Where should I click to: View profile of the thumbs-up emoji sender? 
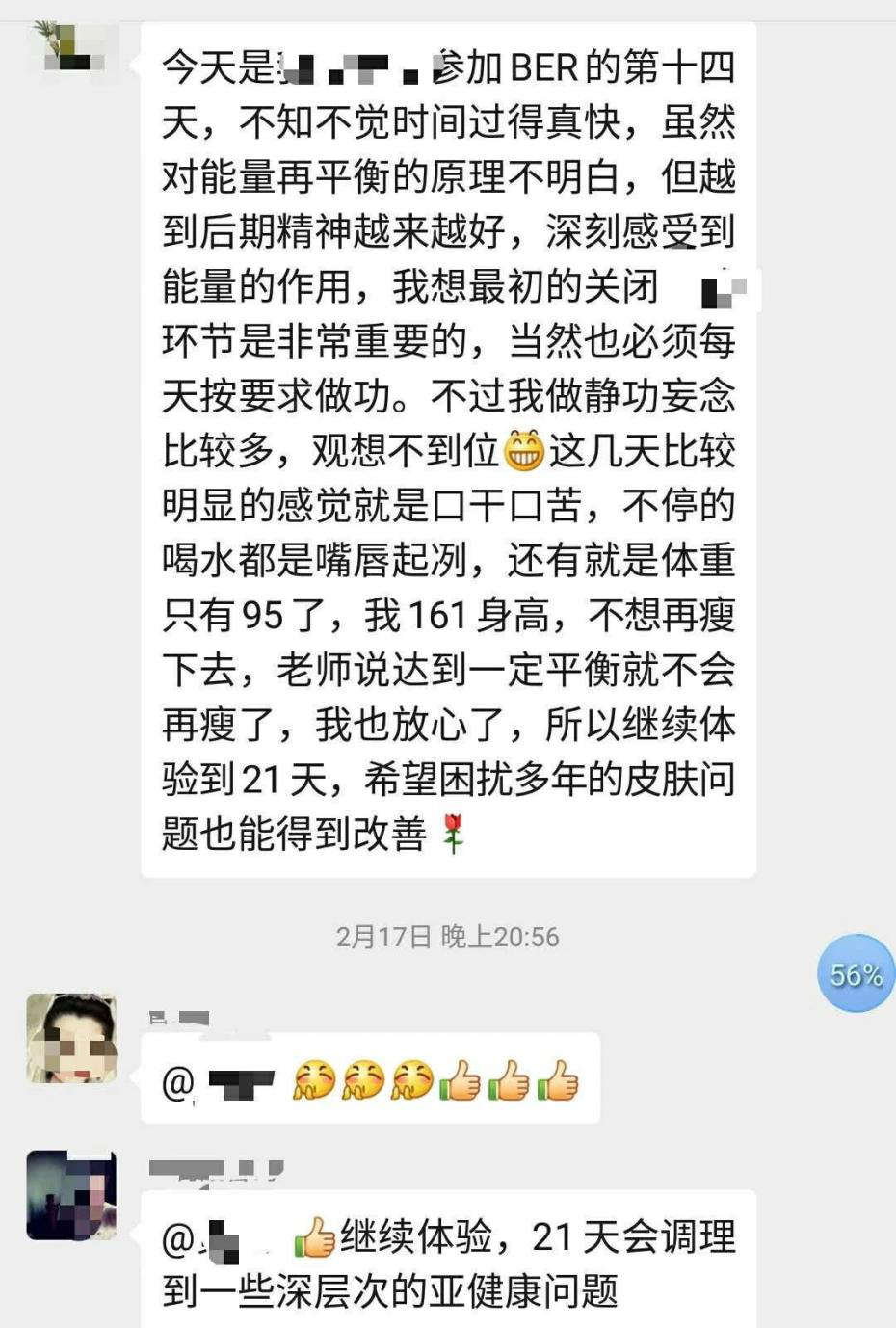pos(71,1039)
